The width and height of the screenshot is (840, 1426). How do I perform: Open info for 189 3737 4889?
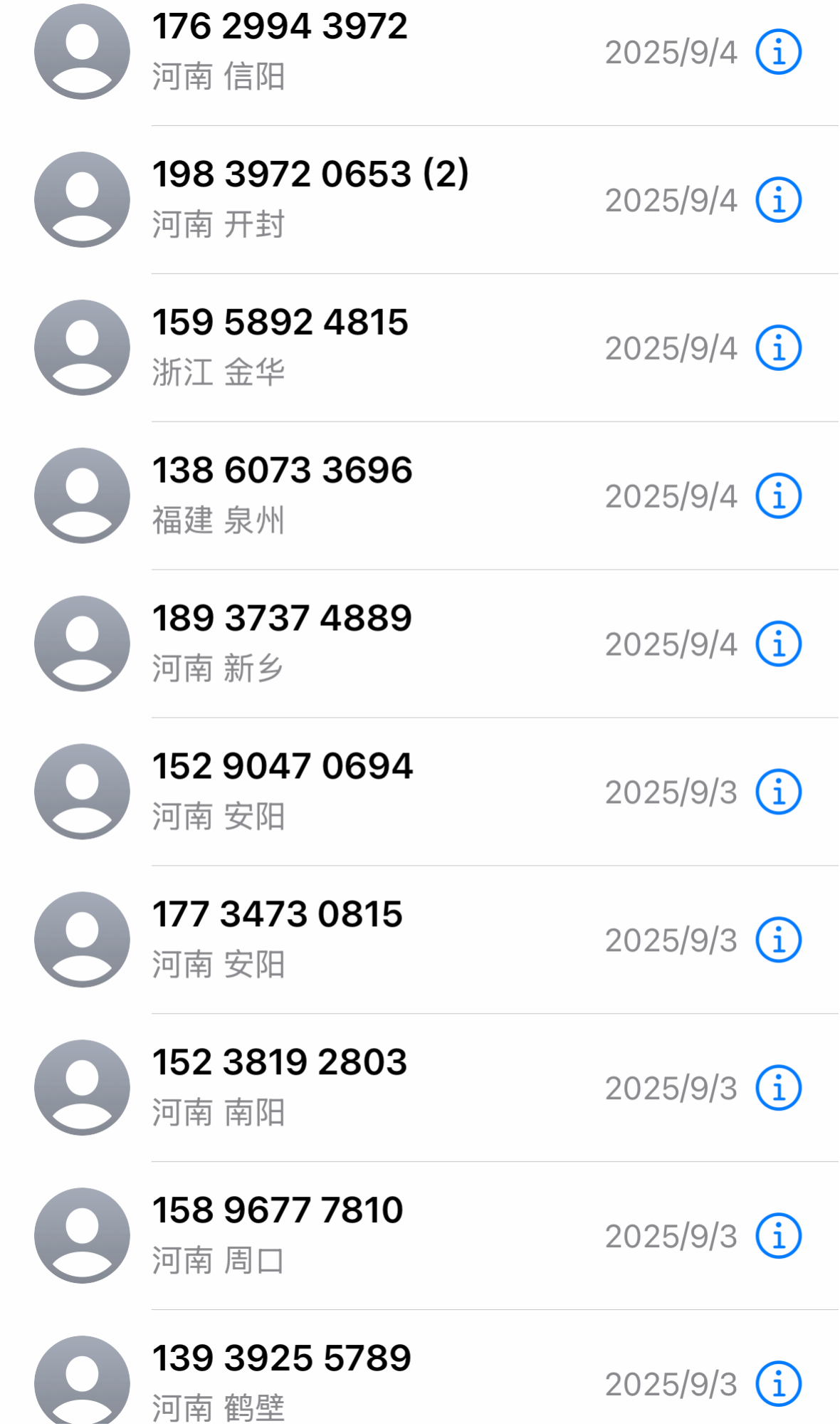click(778, 644)
